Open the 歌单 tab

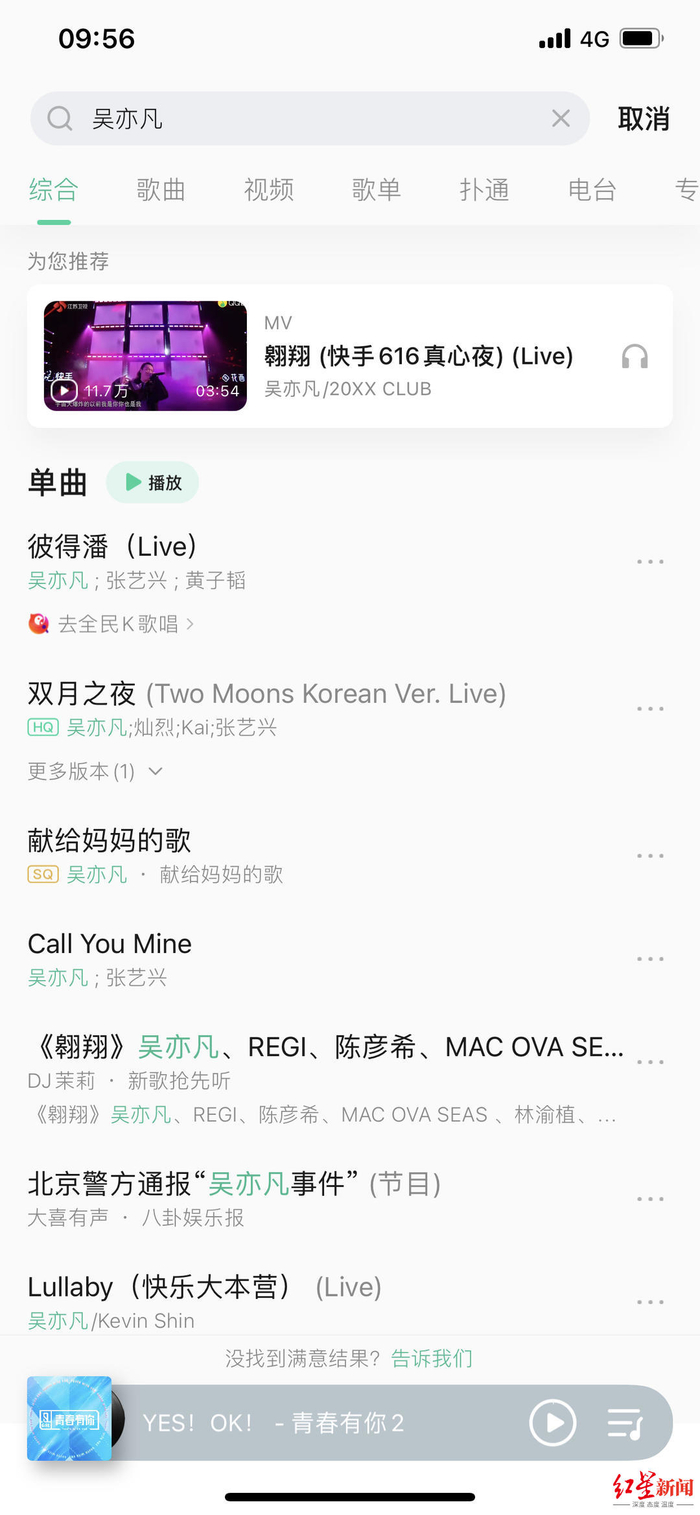(377, 190)
